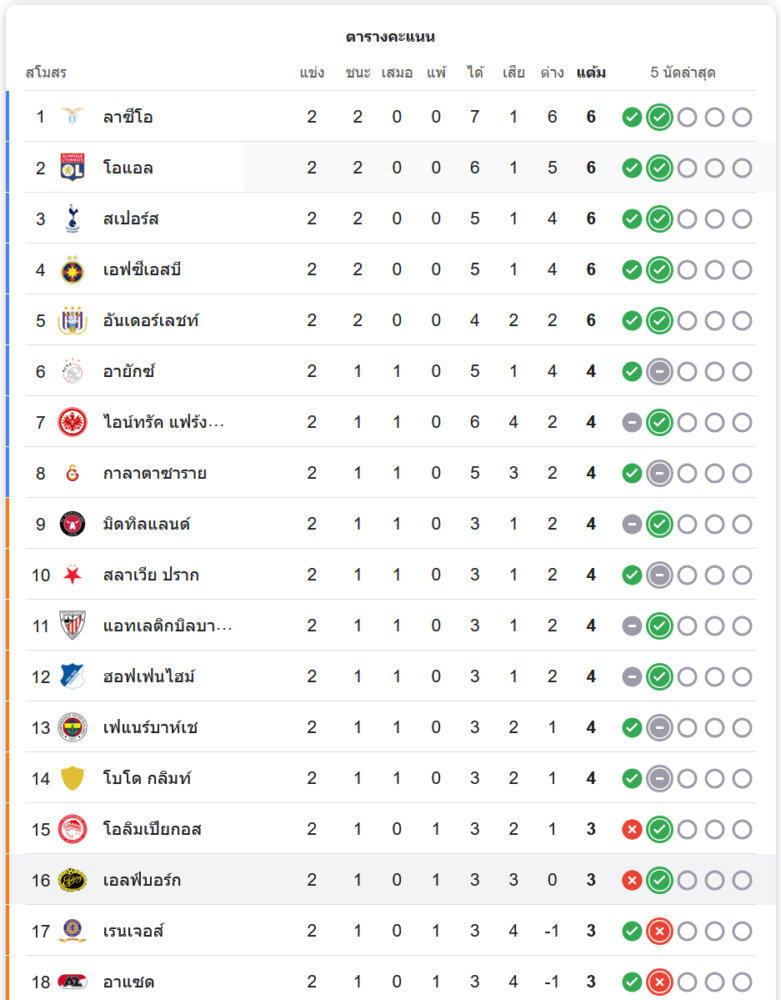
Task: Tap the อันเดอร์เลชท์ row
Action: (150, 321)
